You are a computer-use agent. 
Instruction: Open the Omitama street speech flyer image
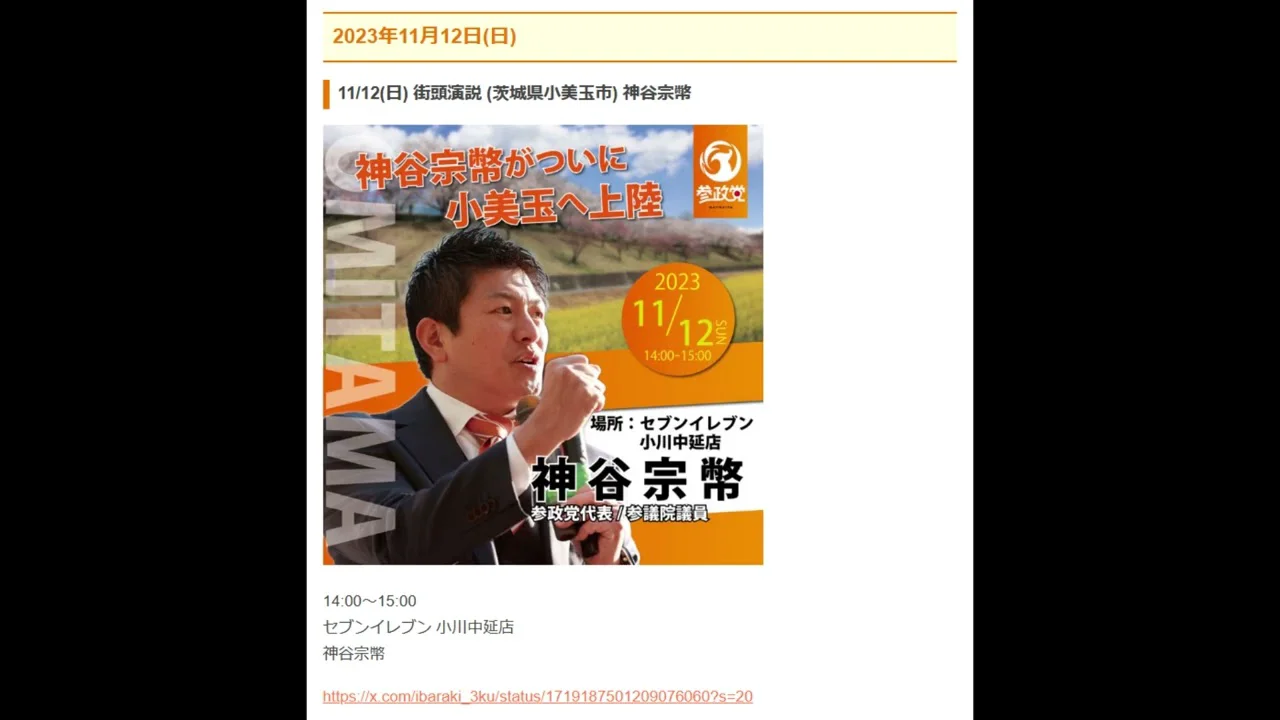coord(543,345)
